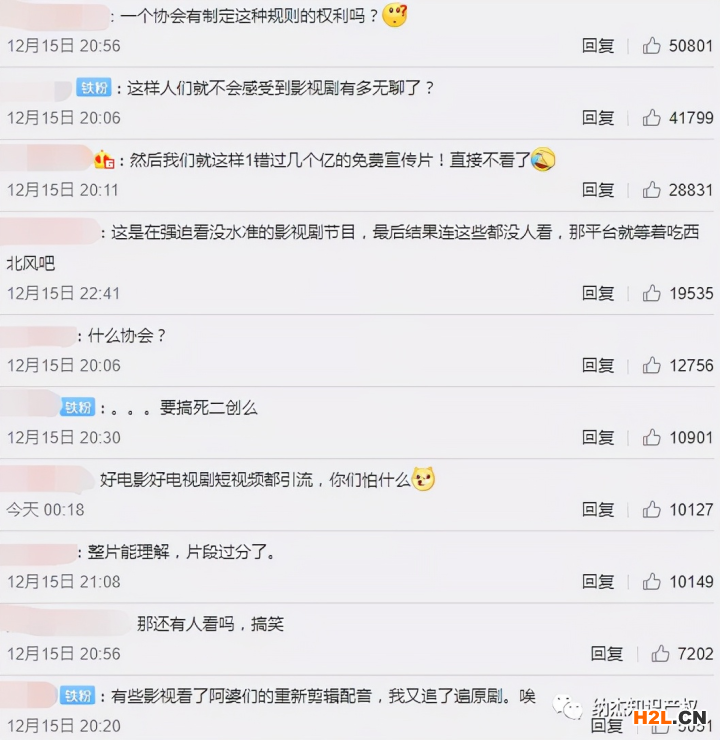Reply to comment 要搞死二创么
Viewport: 720px width, 740px height.
(x=598, y=438)
